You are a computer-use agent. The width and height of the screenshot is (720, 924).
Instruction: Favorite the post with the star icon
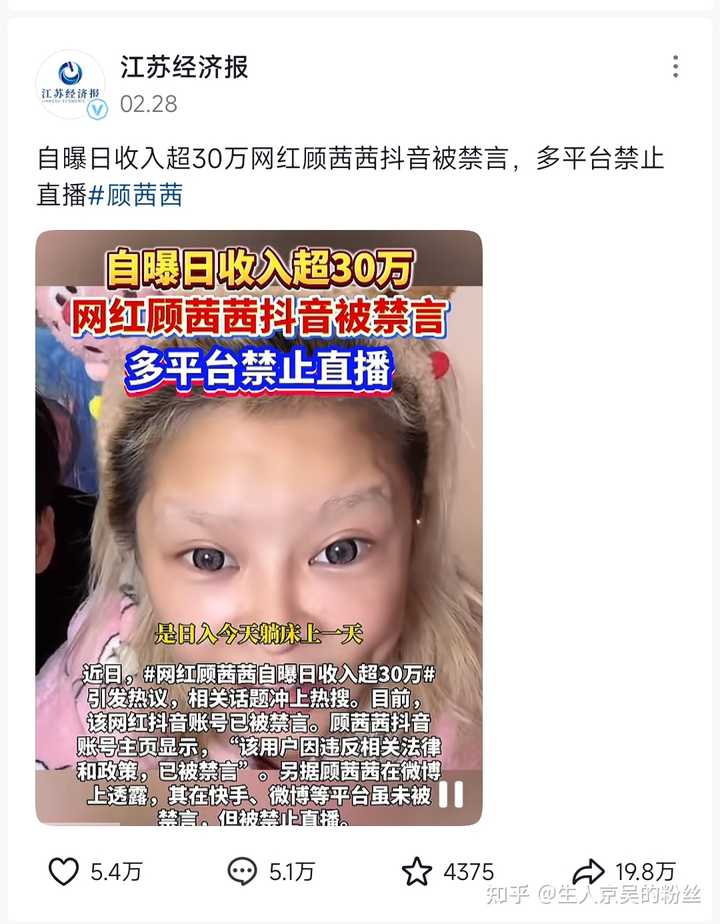[x=417, y=872]
